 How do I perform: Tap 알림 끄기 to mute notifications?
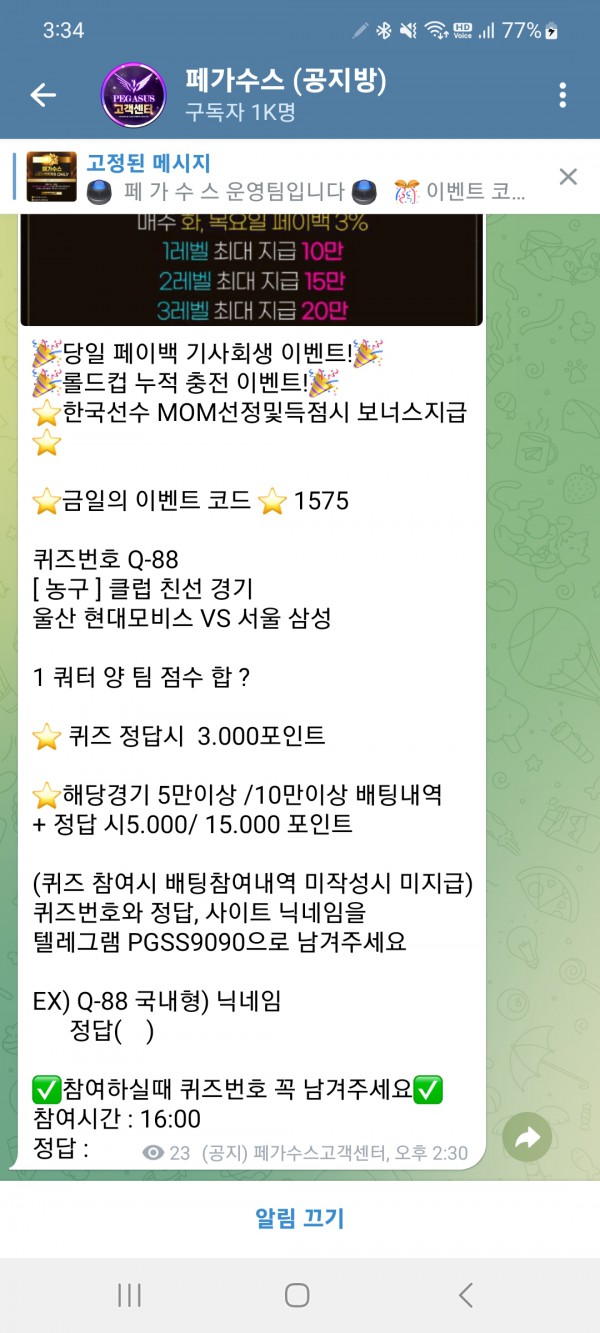point(299,1218)
